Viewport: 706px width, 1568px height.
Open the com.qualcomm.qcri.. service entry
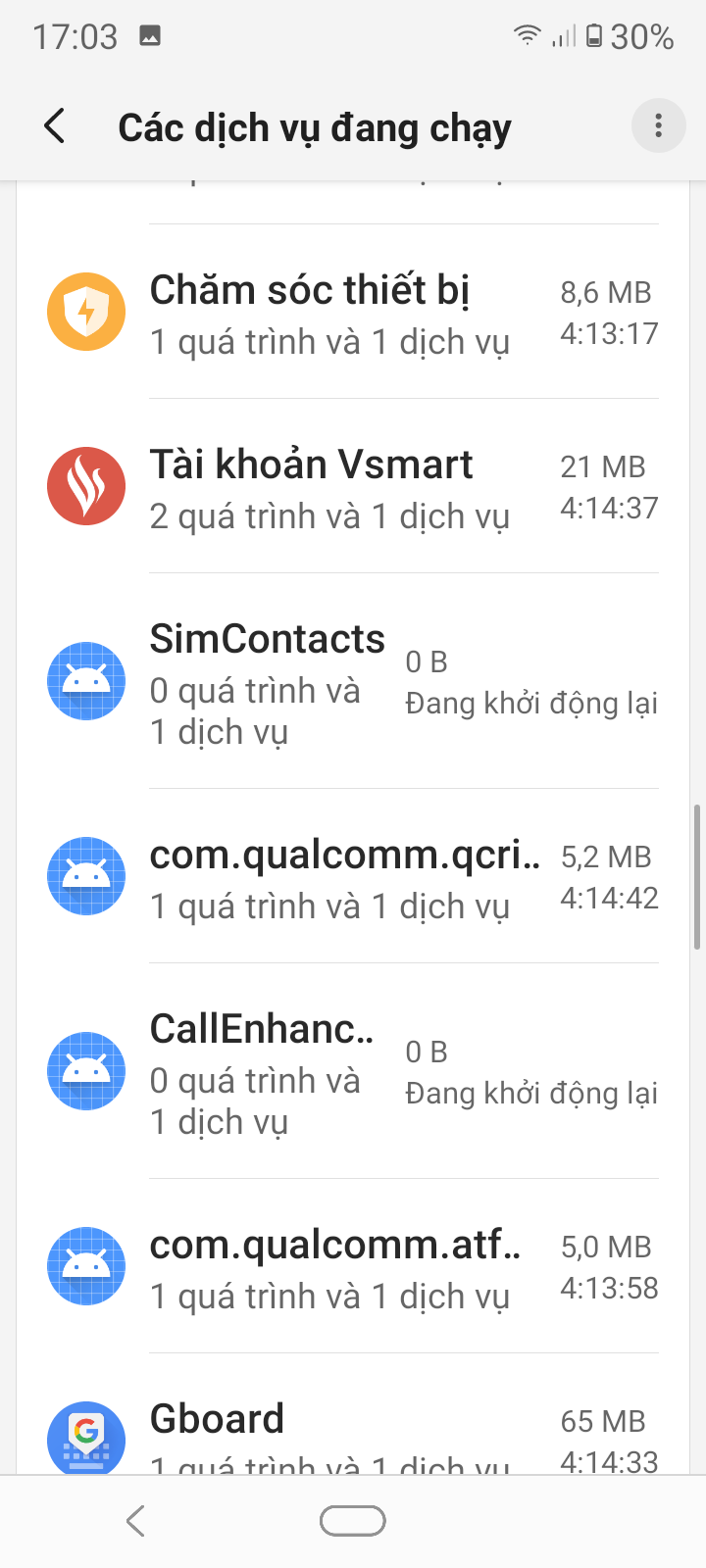(x=353, y=877)
